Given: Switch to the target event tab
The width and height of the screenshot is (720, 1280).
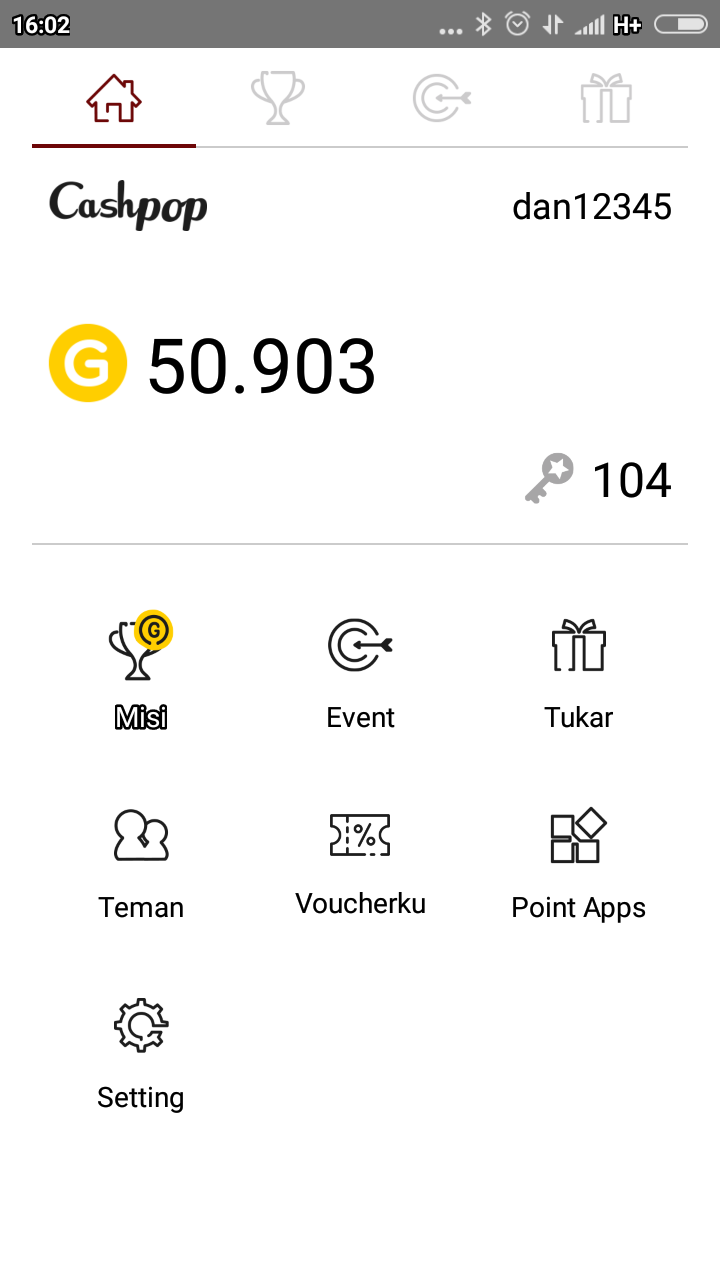Looking at the screenshot, I should (441, 99).
